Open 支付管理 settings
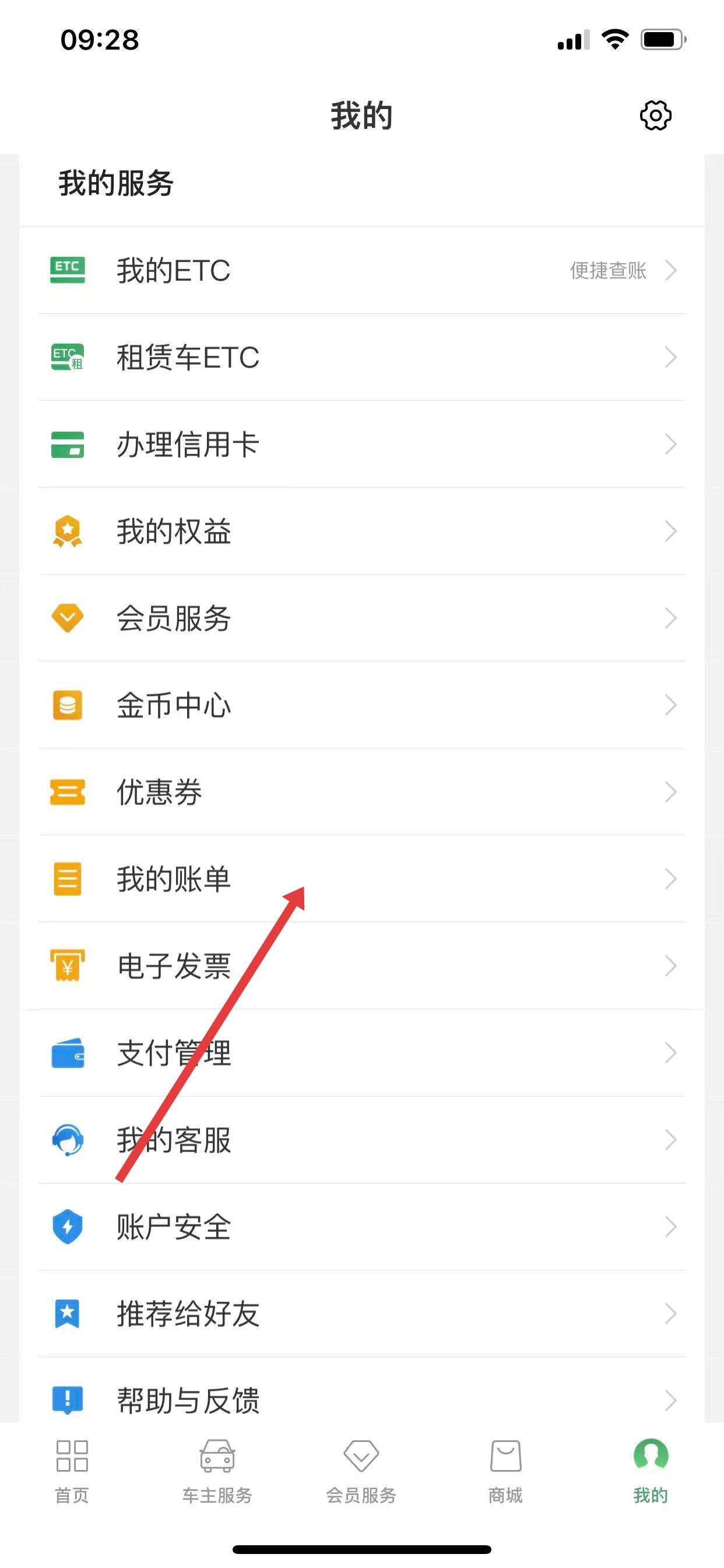Image resolution: width=724 pixels, height=1568 pixels. point(361,1053)
